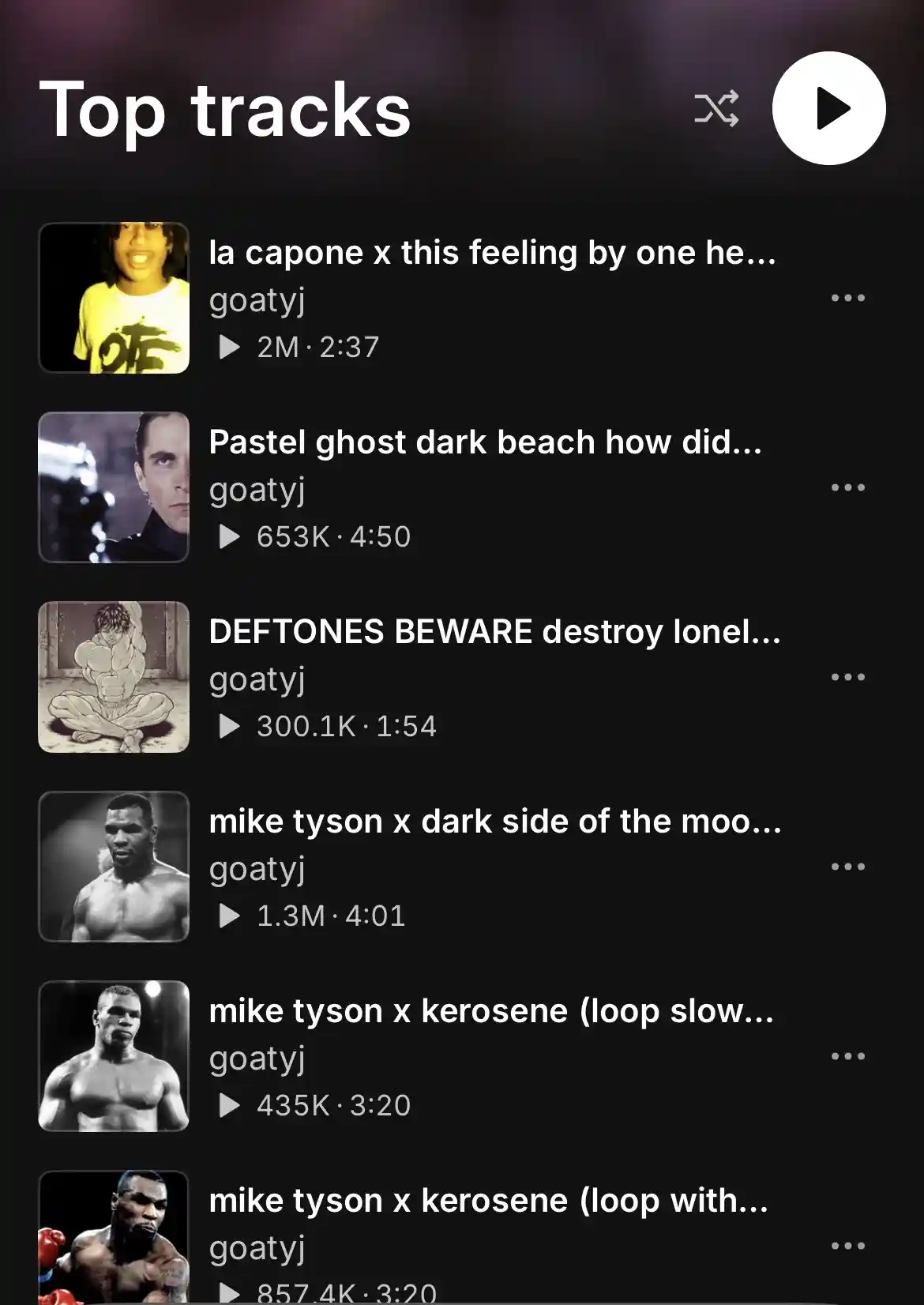924x1305 pixels.
Task: Play la capone x this feeling track
Action: (x=491, y=253)
